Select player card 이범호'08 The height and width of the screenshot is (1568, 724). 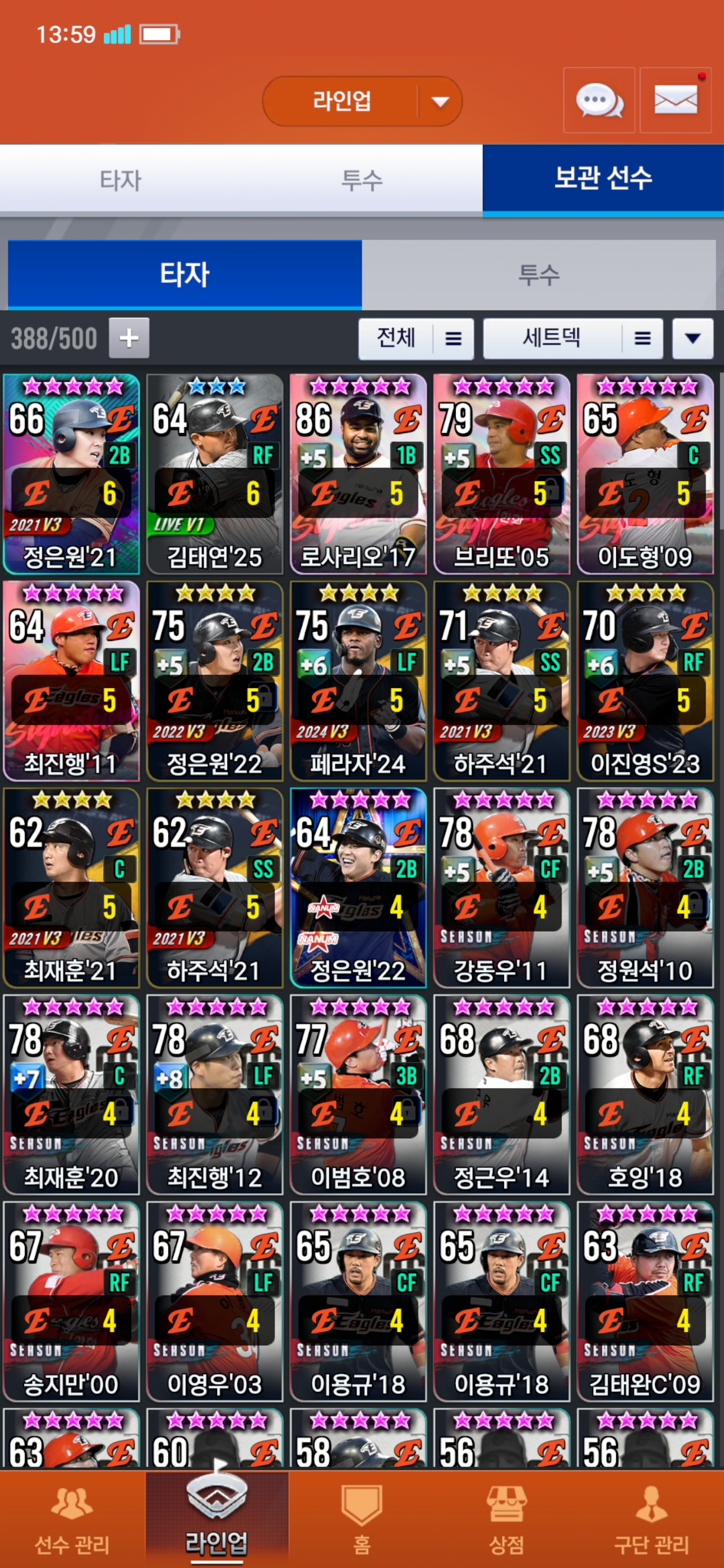pyautogui.click(x=358, y=1095)
